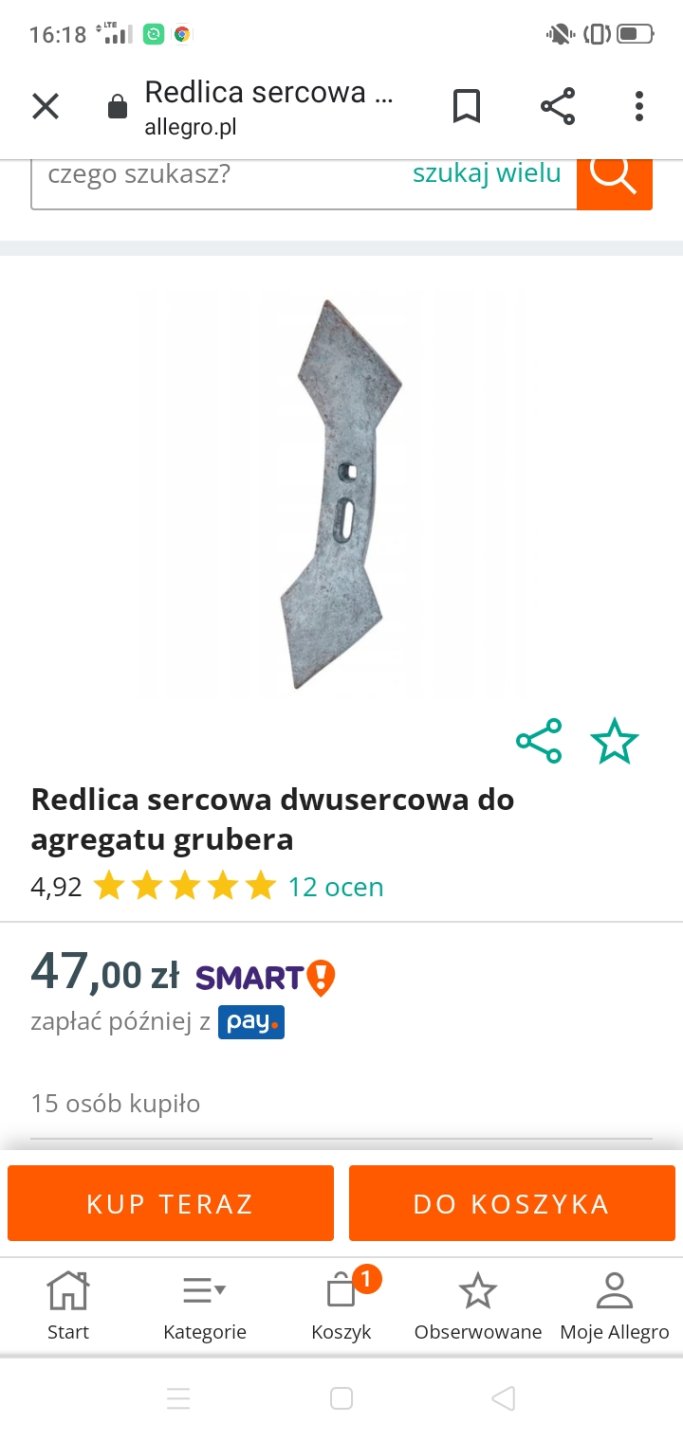Open the Kategorie tab
Screen dimensions: 683x1440
[205, 1305]
